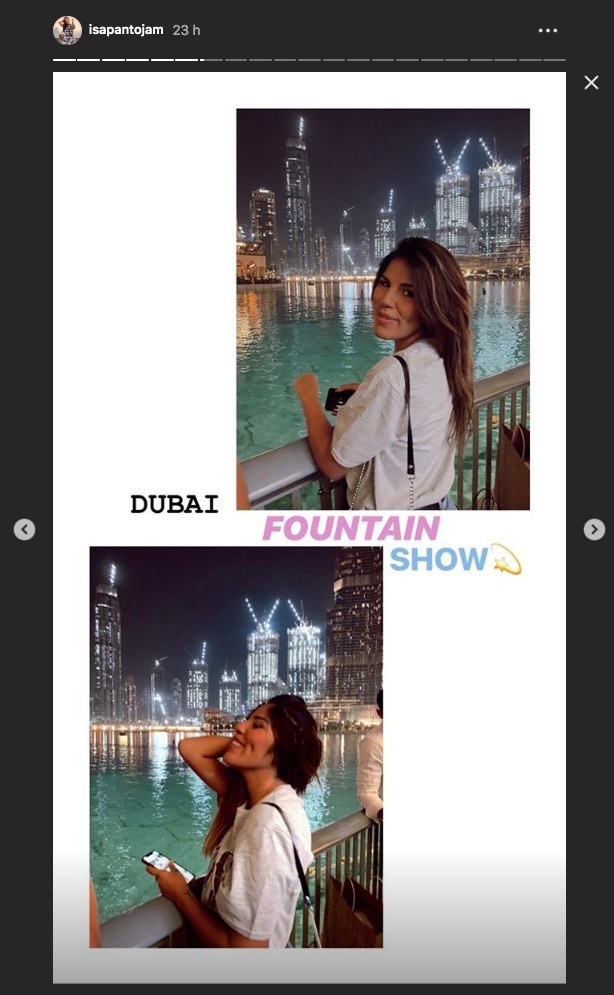Skip to the next story
614x995 pixels.
(x=594, y=529)
